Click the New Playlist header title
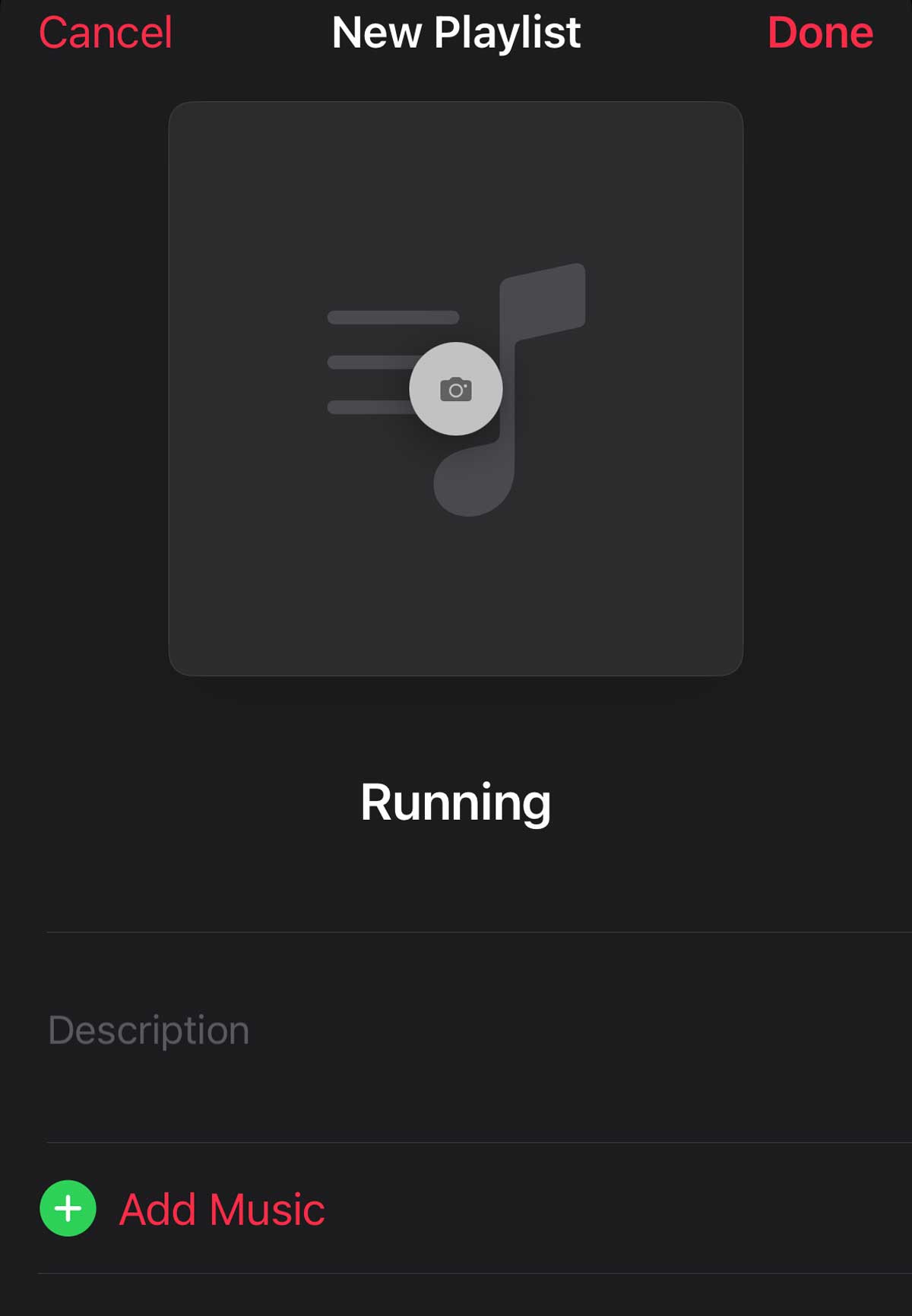The image size is (912, 1316). [456, 32]
